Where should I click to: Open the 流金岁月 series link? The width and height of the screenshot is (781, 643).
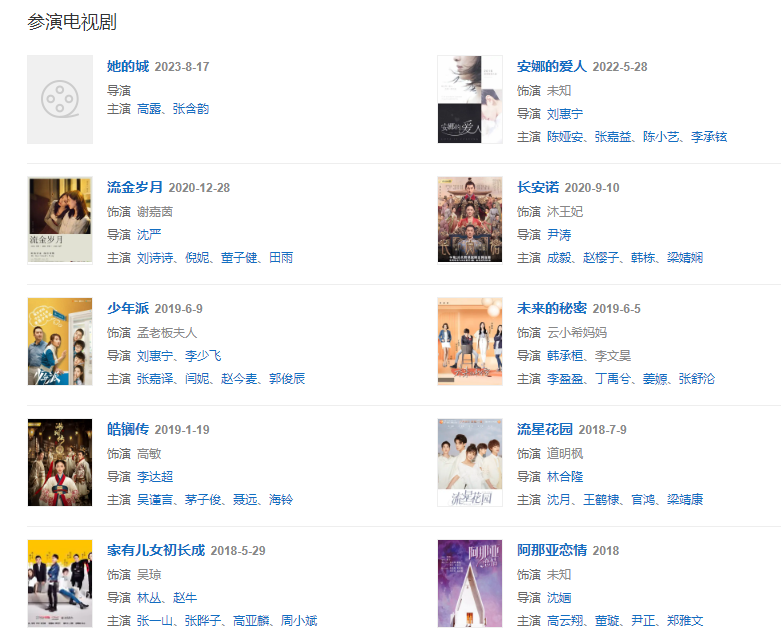click(135, 188)
